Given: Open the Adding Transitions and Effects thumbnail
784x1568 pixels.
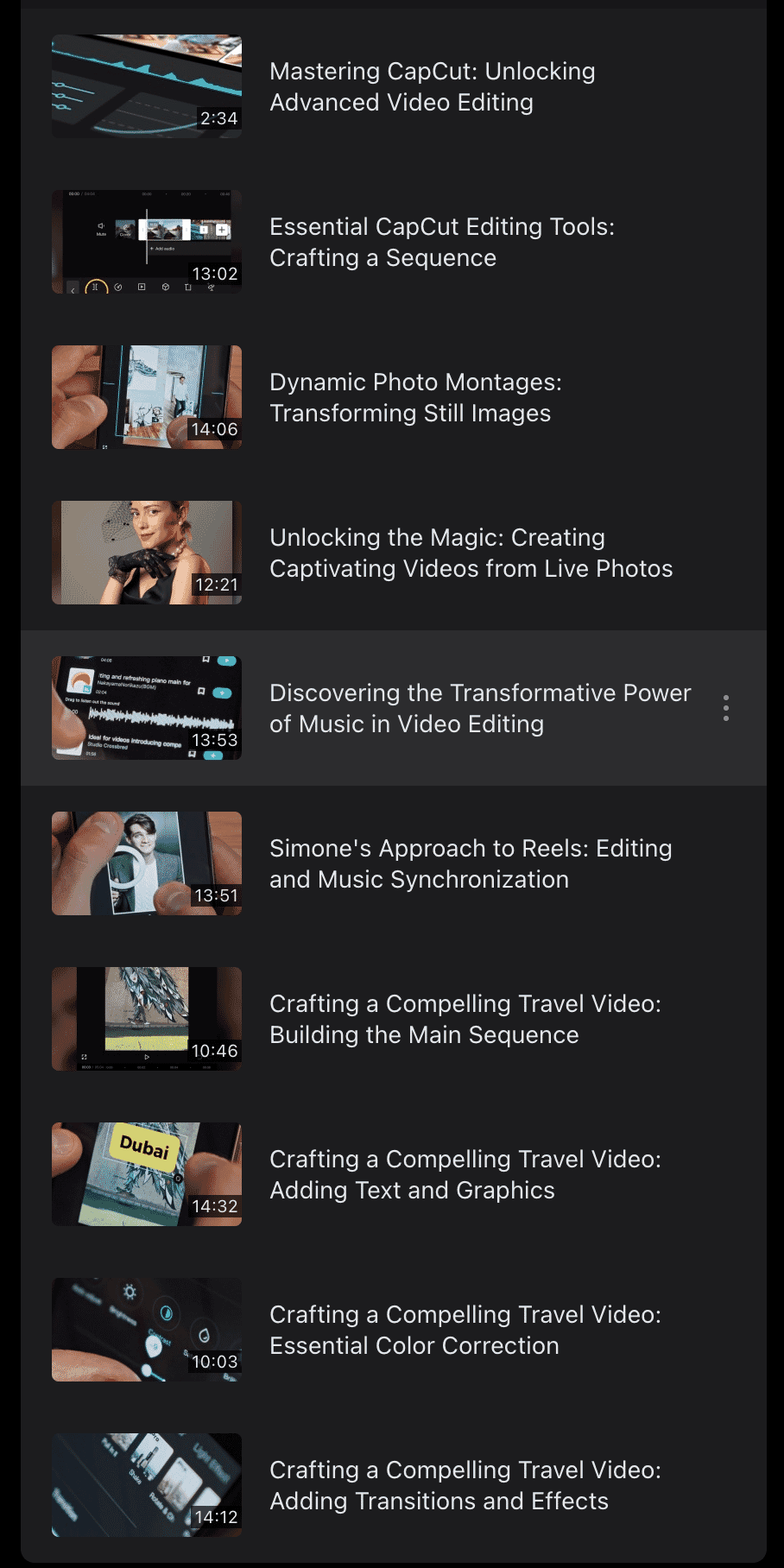Looking at the screenshot, I should pyautogui.click(x=146, y=1484).
